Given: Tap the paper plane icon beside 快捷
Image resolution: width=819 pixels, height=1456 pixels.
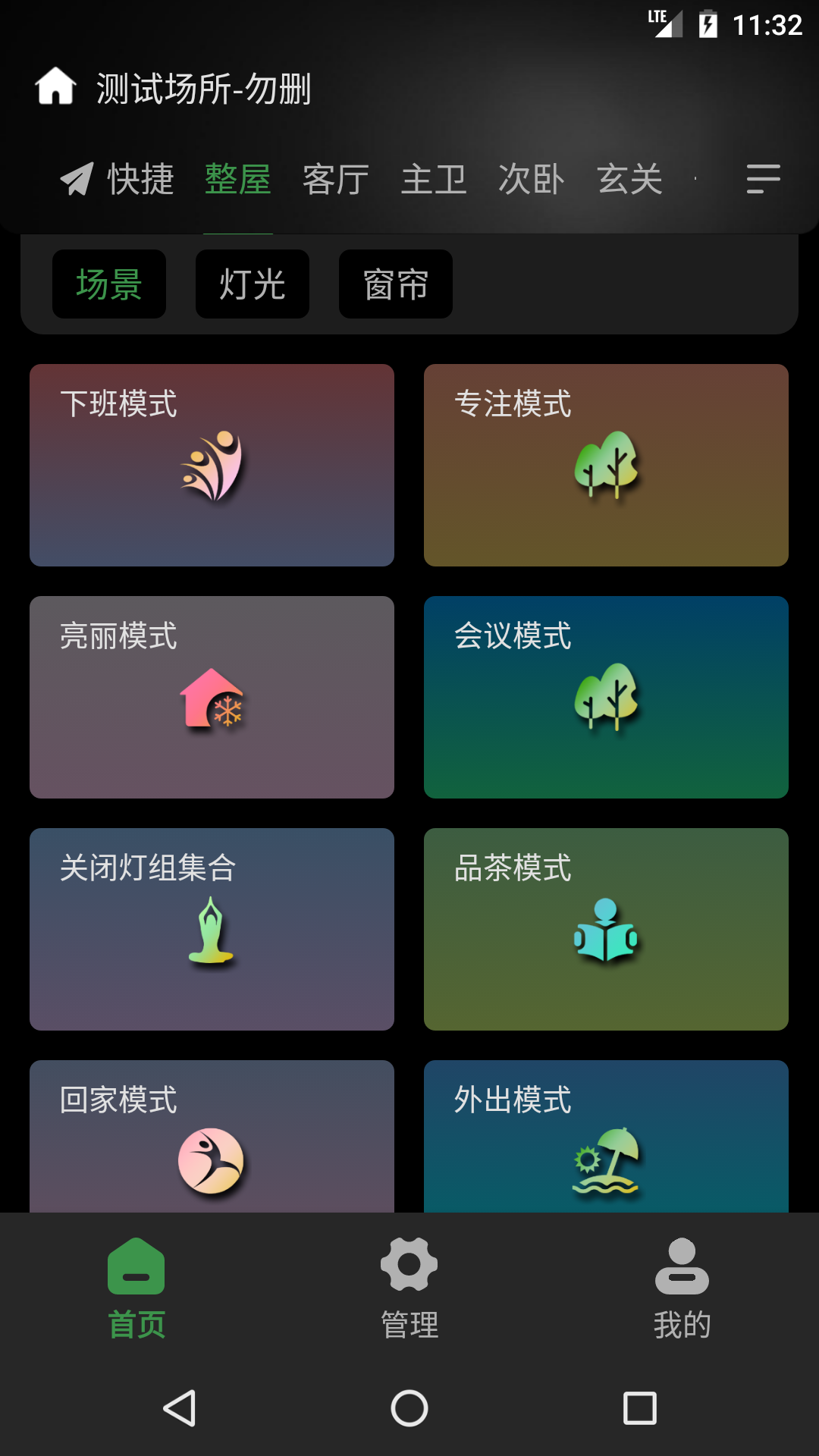Looking at the screenshot, I should point(78,177).
